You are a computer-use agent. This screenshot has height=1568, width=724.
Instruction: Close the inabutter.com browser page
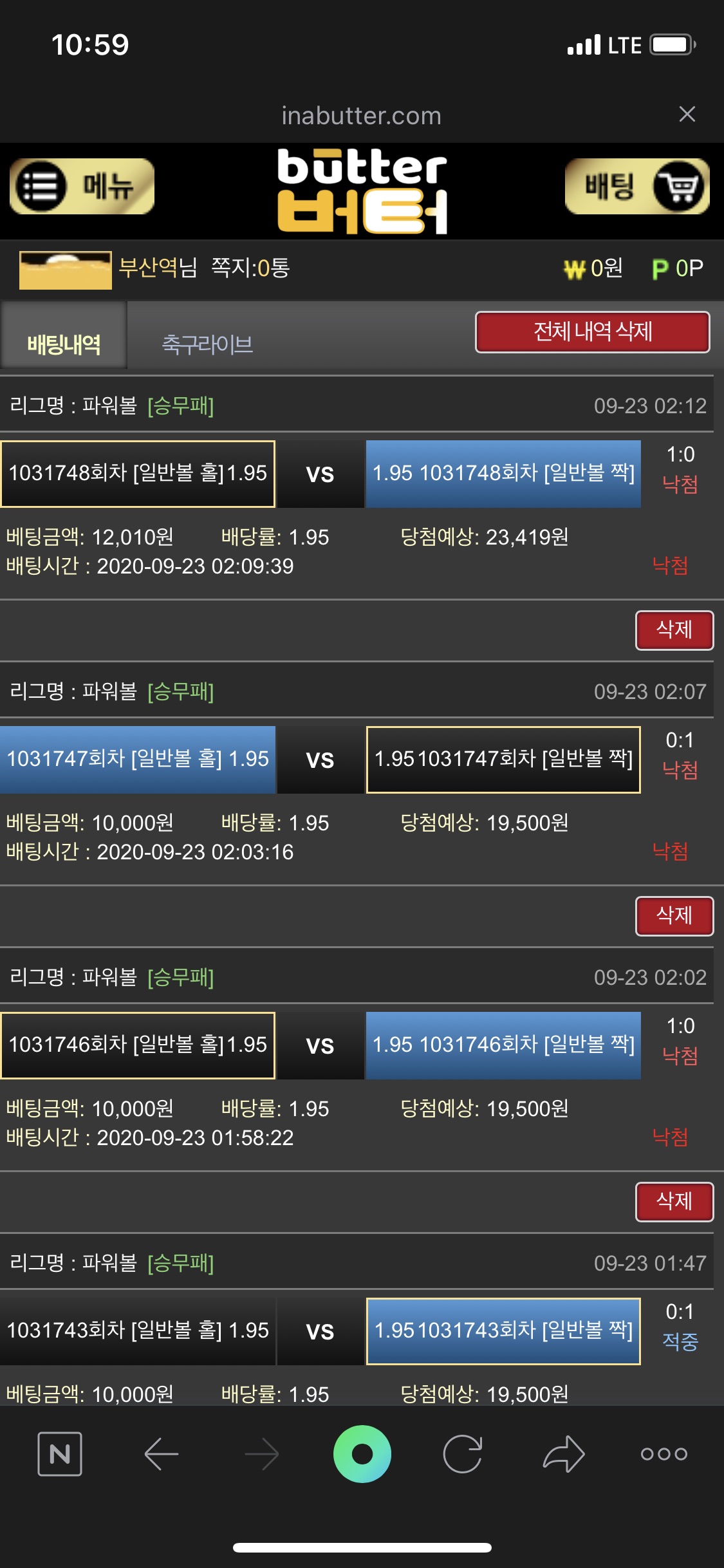pyautogui.click(x=687, y=115)
